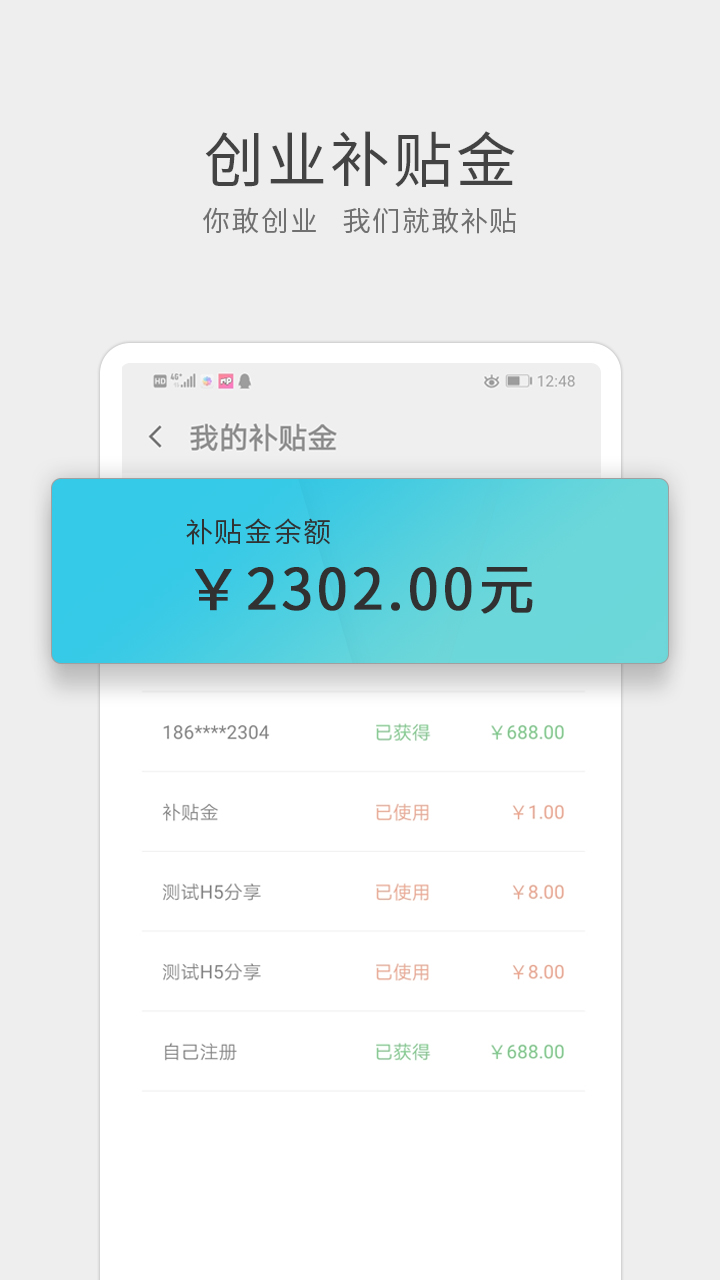Click the back arrow on 我的补贴金 screen
The image size is (720, 1280).
154,438
